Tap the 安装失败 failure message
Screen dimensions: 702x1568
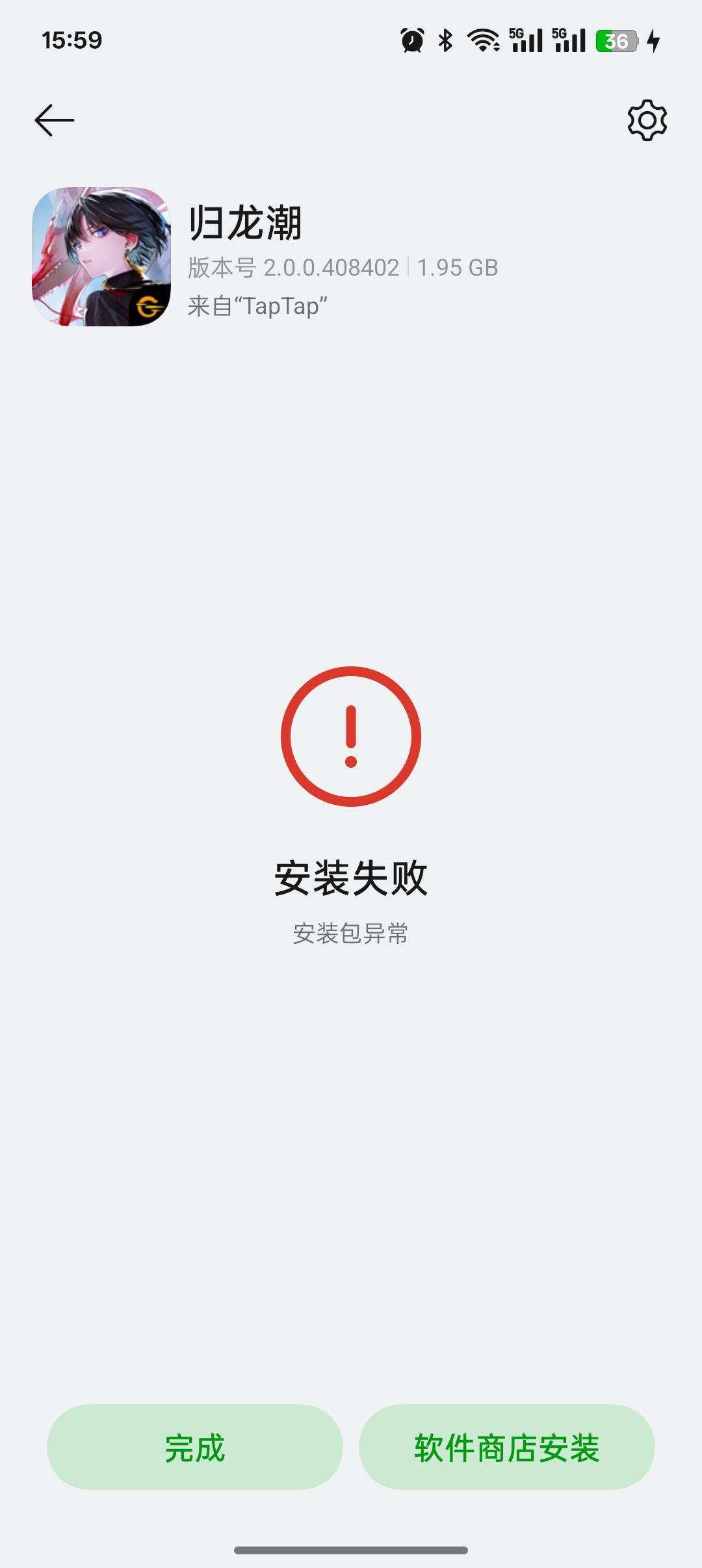click(351, 878)
